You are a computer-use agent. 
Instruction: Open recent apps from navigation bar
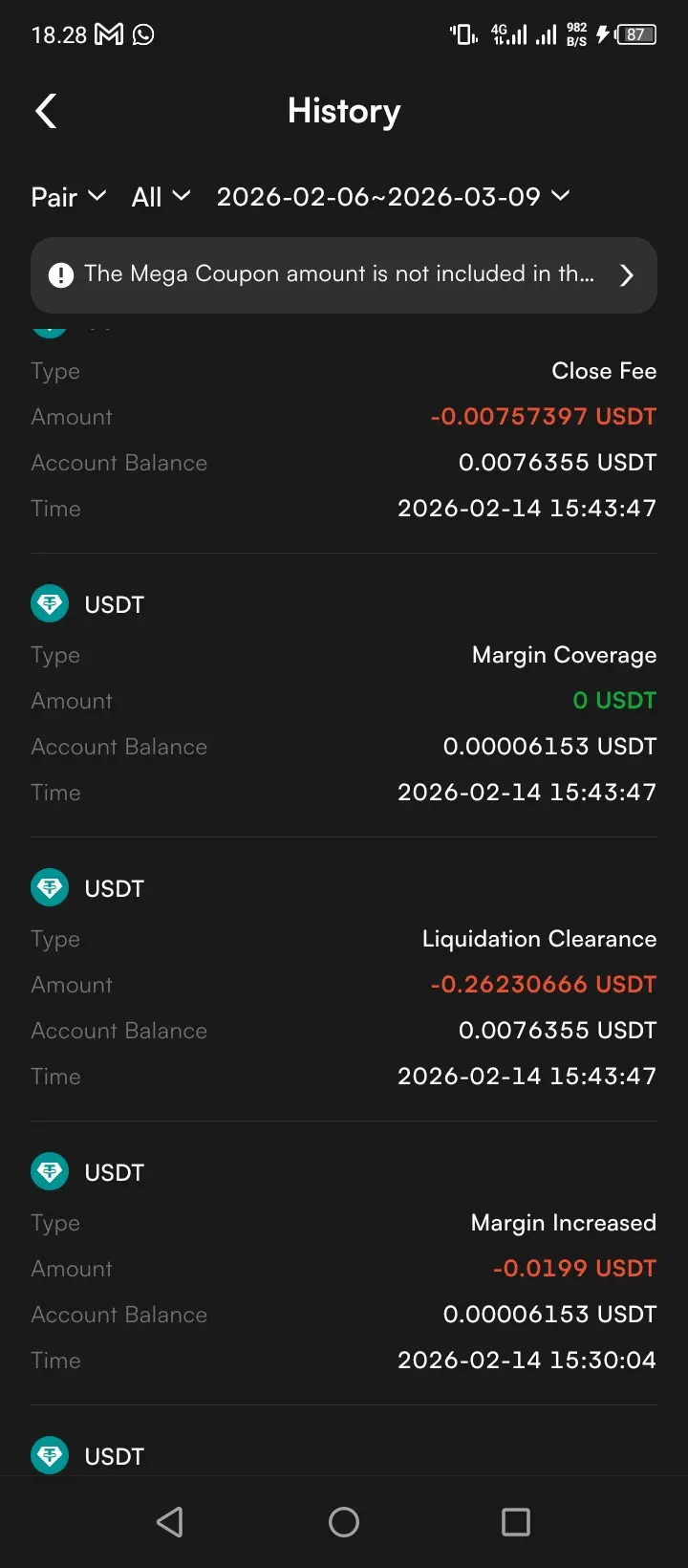[516, 1522]
